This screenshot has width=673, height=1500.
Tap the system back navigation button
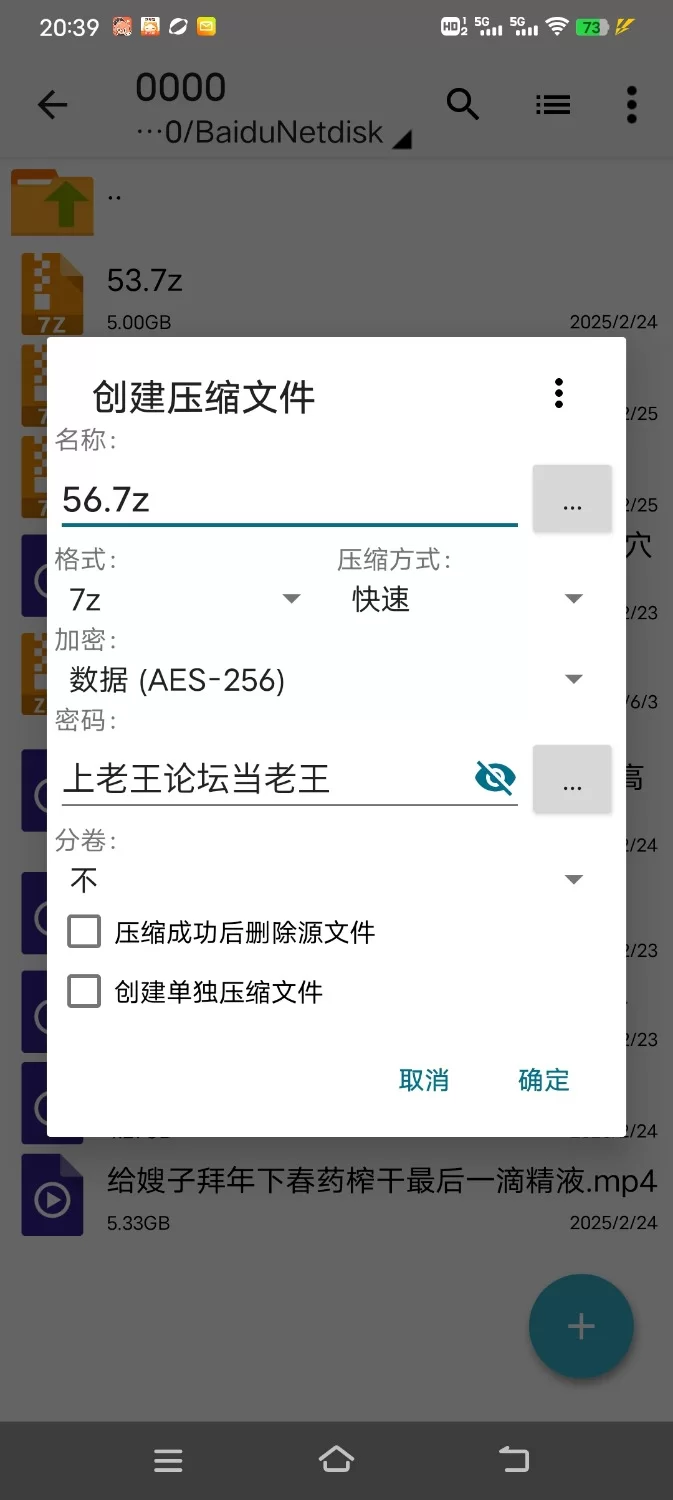coord(514,1460)
